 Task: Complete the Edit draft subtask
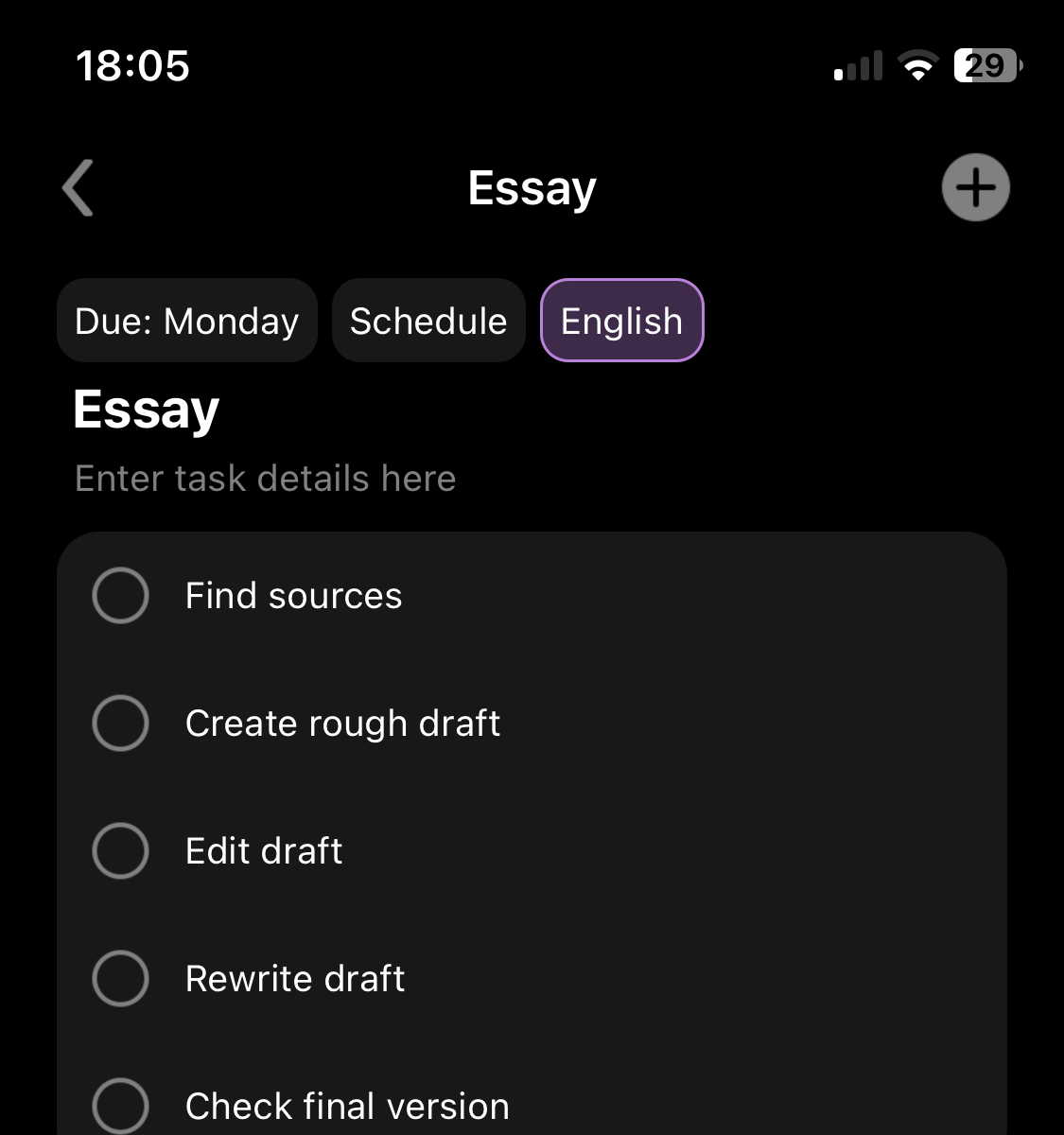121,850
